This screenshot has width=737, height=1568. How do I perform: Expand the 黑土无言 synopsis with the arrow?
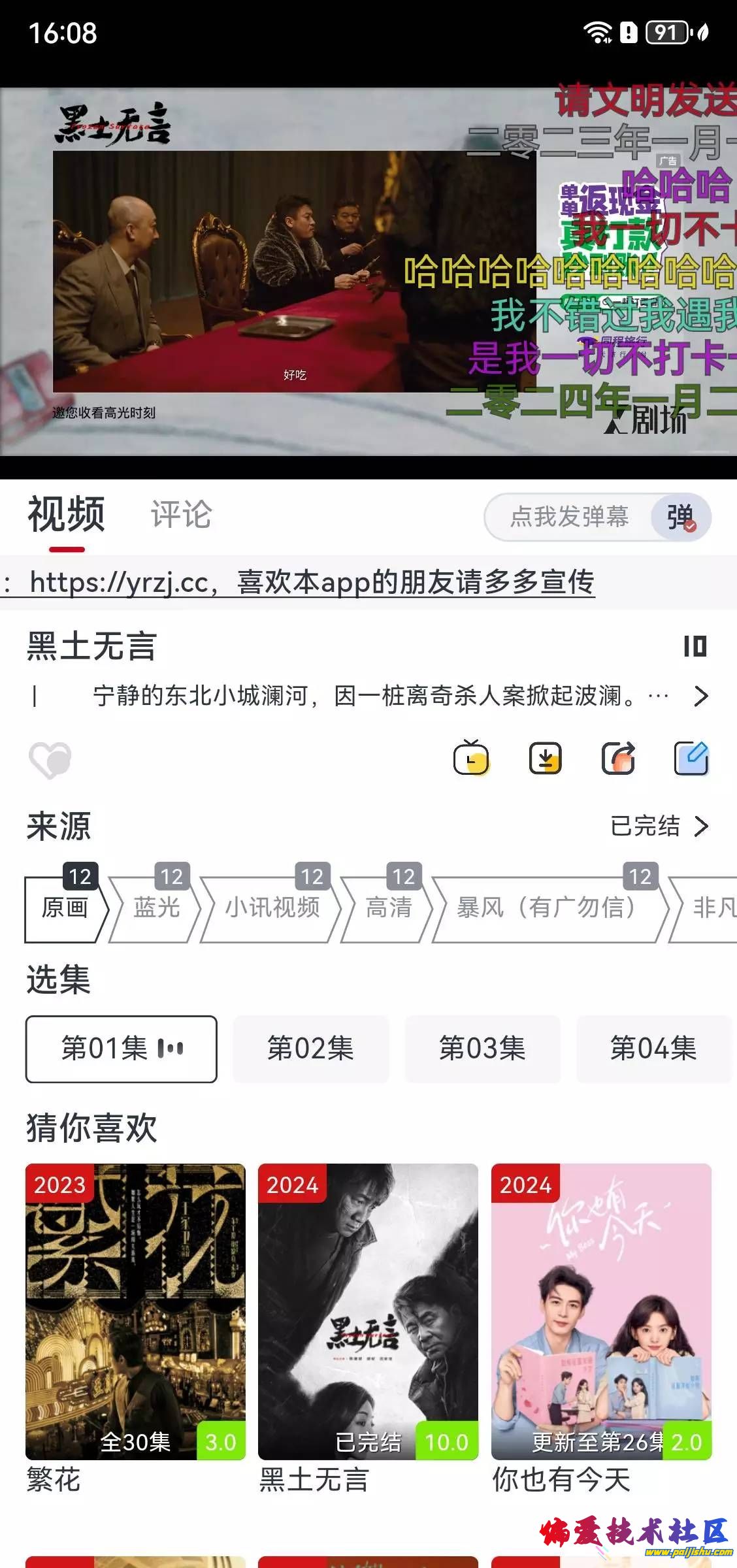[x=700, y=696]
